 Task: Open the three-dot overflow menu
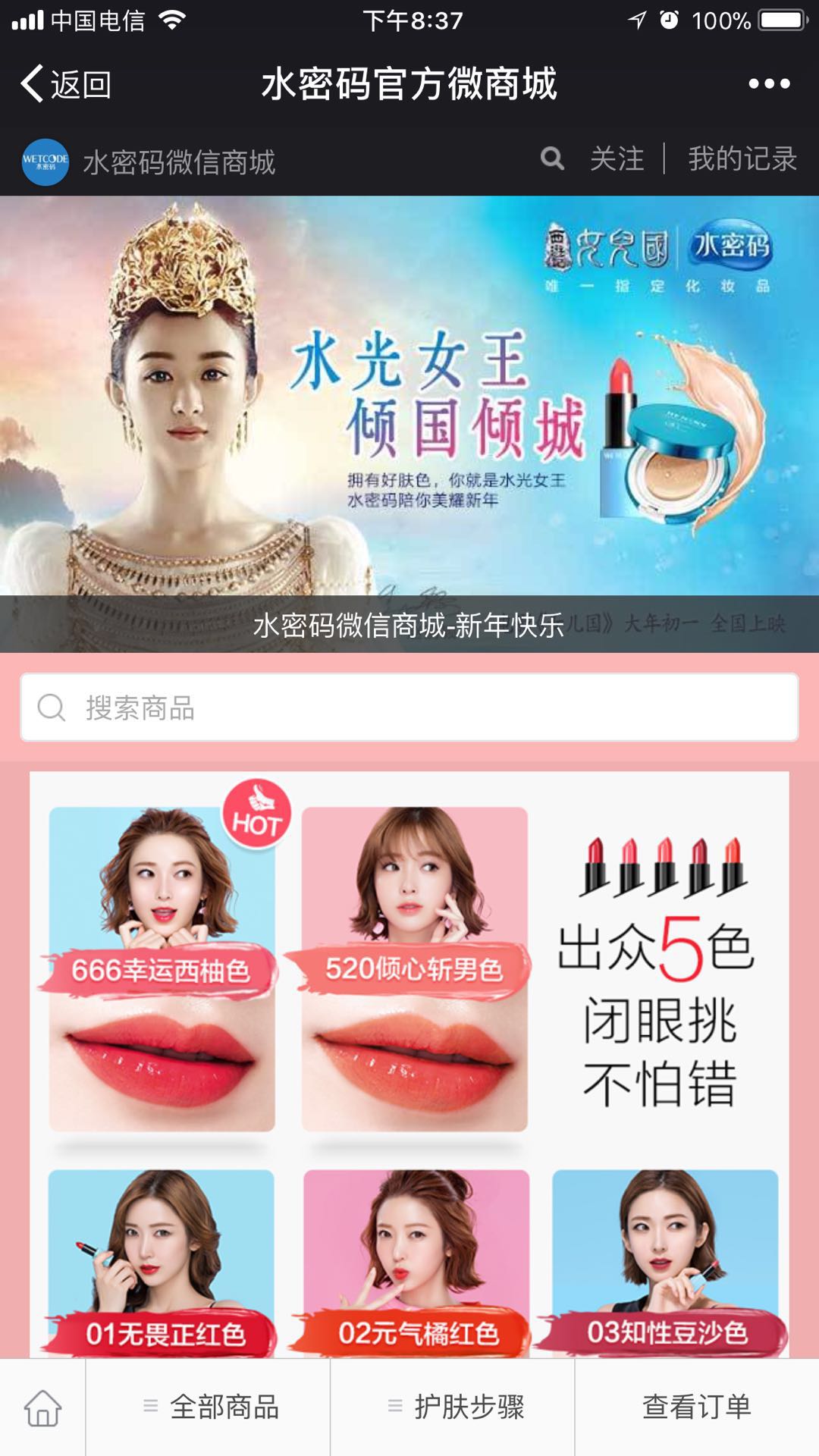[769, 83]
